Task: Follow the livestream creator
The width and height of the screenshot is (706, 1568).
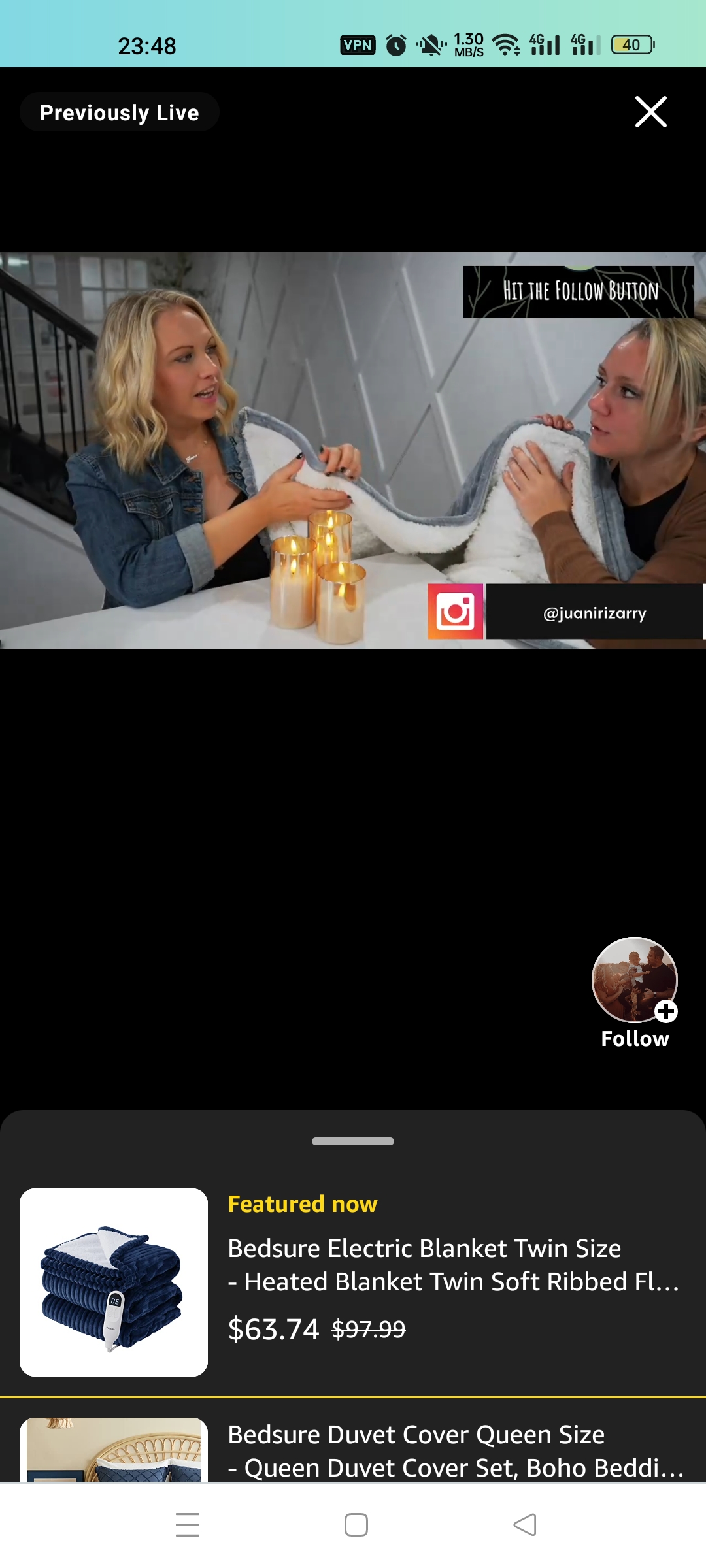Action: 634,992
